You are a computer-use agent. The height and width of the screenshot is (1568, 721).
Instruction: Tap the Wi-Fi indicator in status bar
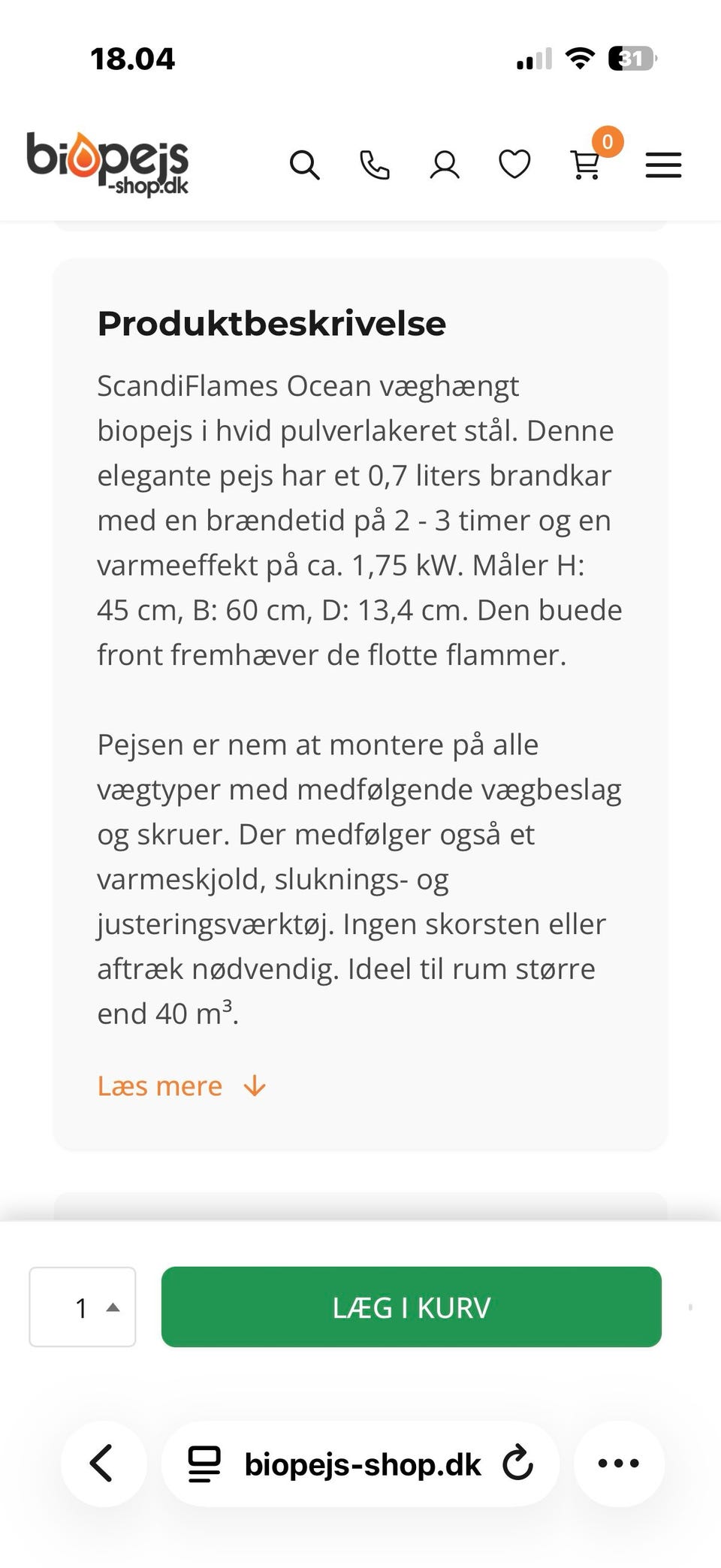pyautogui.click(x=579, y=57)
